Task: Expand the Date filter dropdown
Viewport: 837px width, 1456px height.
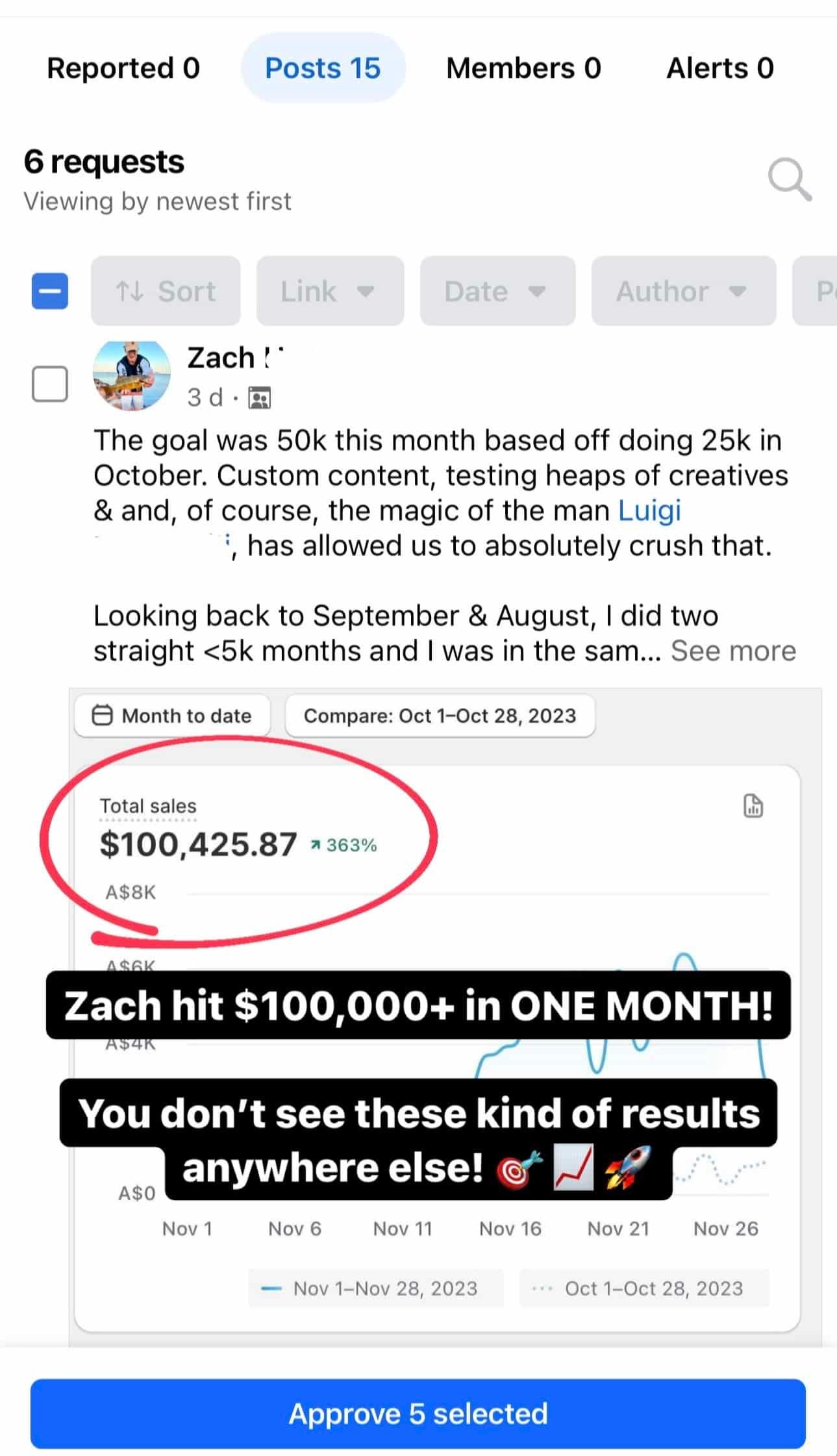Action: point(497,291)
